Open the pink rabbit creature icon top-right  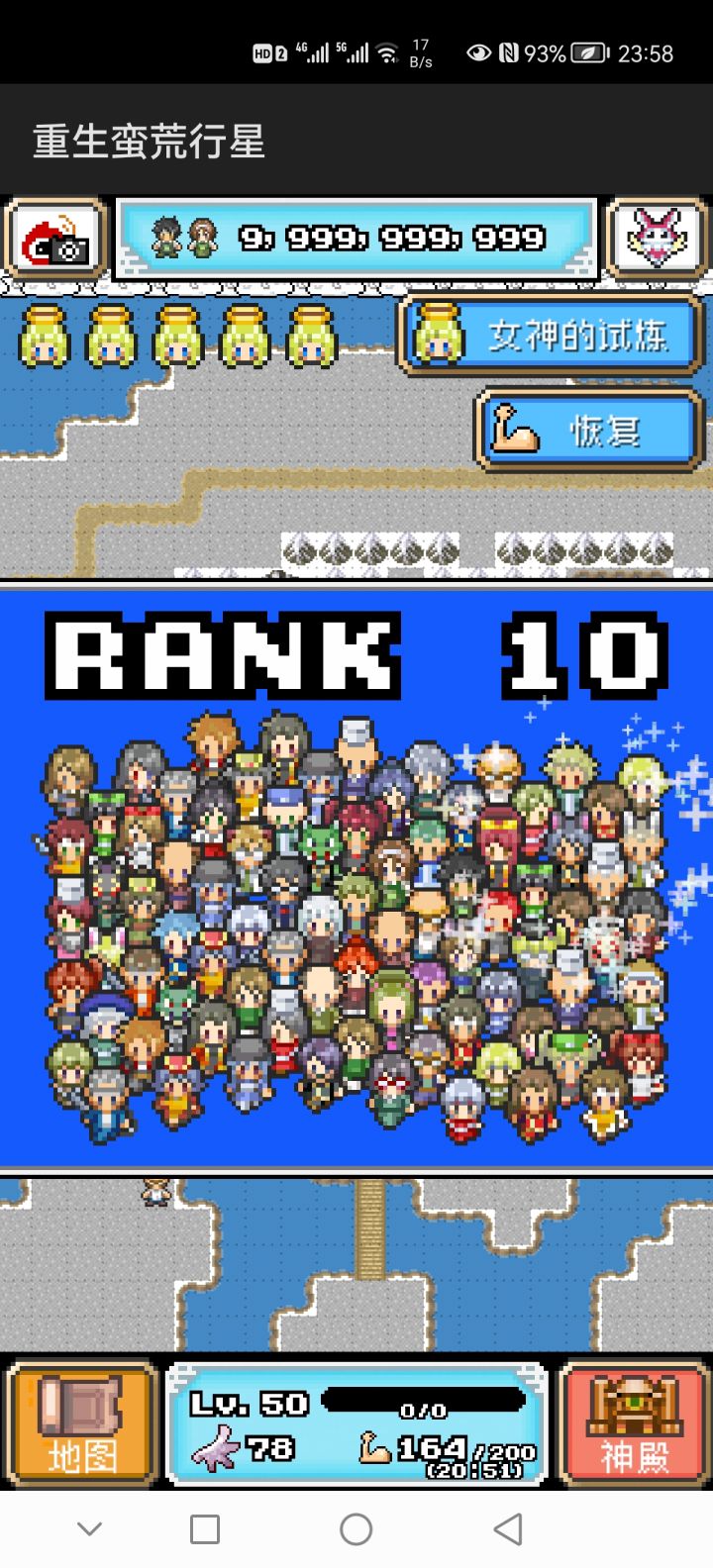point(659,238)
